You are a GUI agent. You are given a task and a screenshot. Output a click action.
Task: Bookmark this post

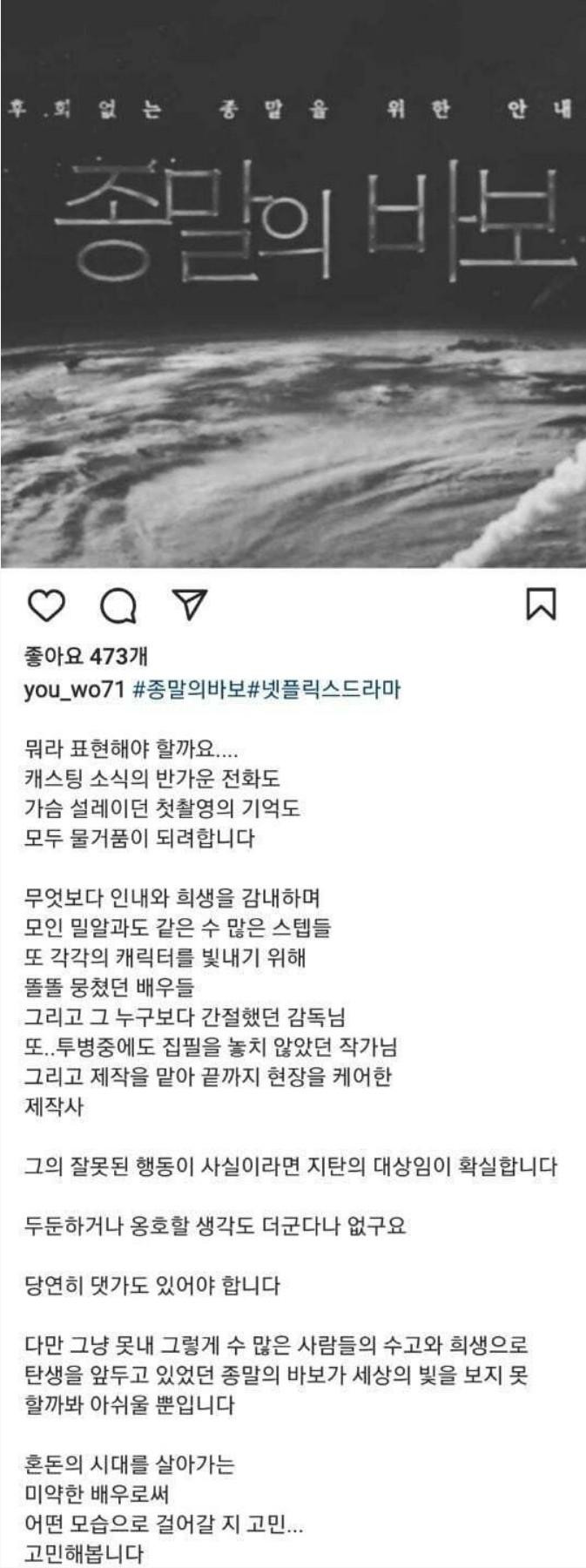pyautogui.click(x=540, y=605)
